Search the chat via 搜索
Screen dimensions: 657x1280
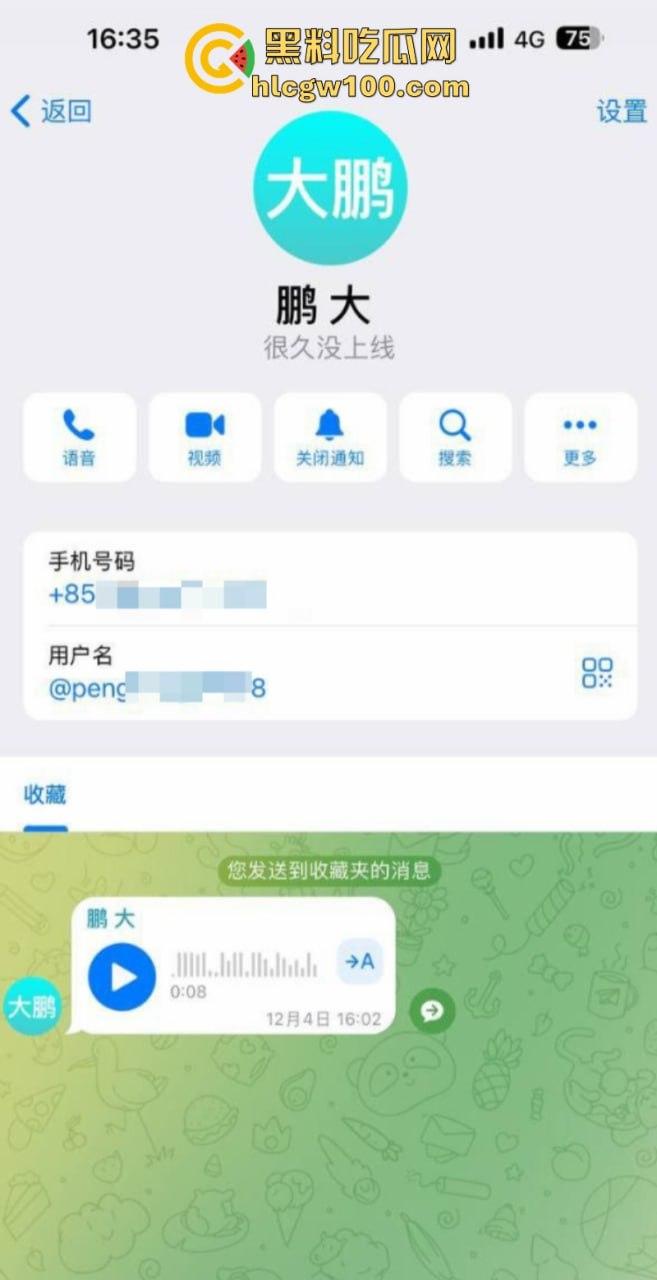(455, 437)
